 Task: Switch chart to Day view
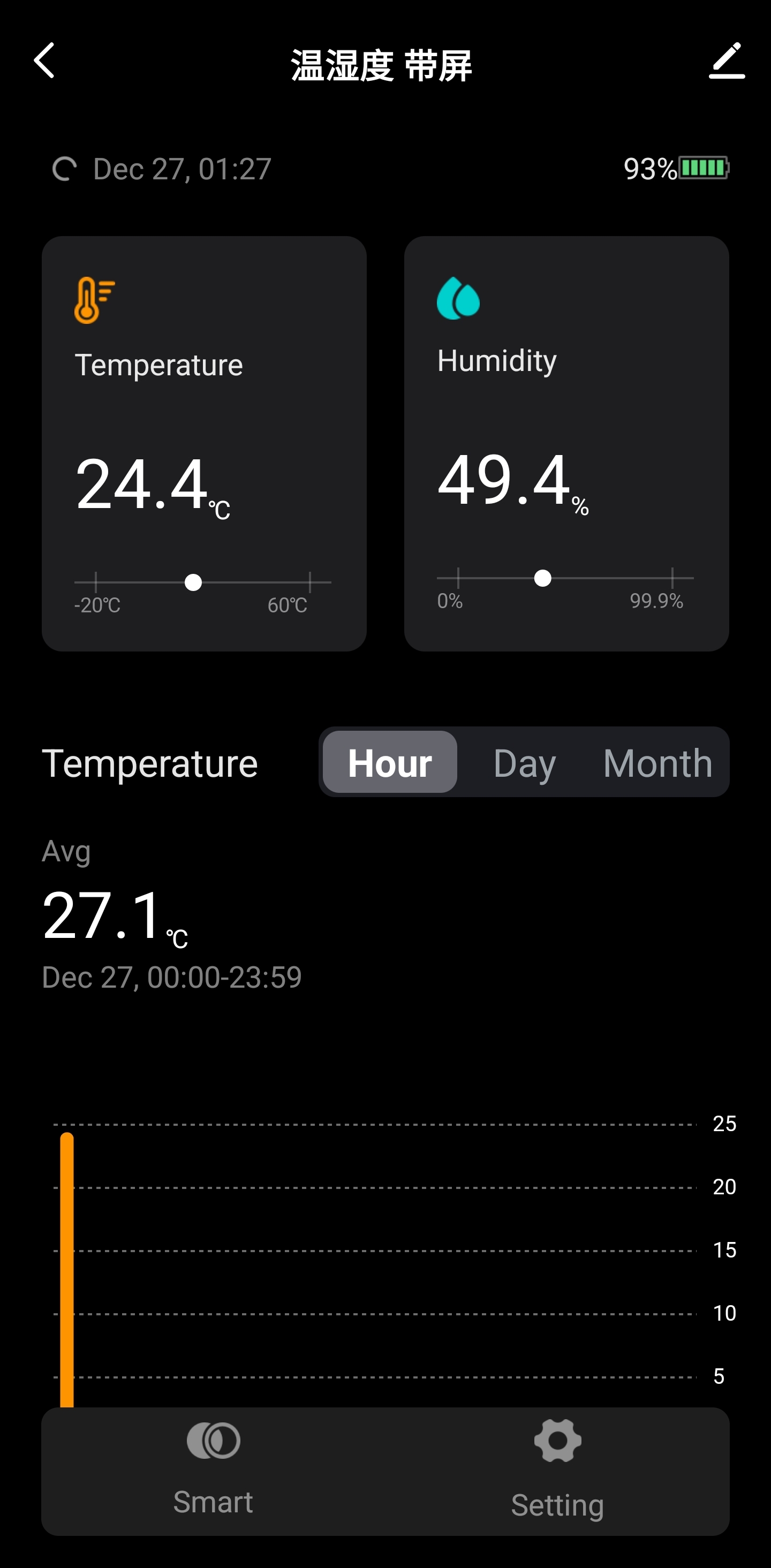[524, 762]
